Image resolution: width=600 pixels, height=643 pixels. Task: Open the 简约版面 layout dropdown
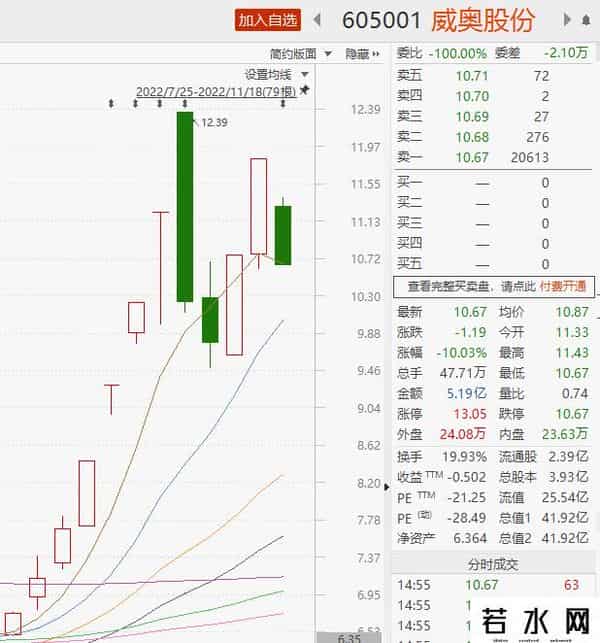[298, 54]
